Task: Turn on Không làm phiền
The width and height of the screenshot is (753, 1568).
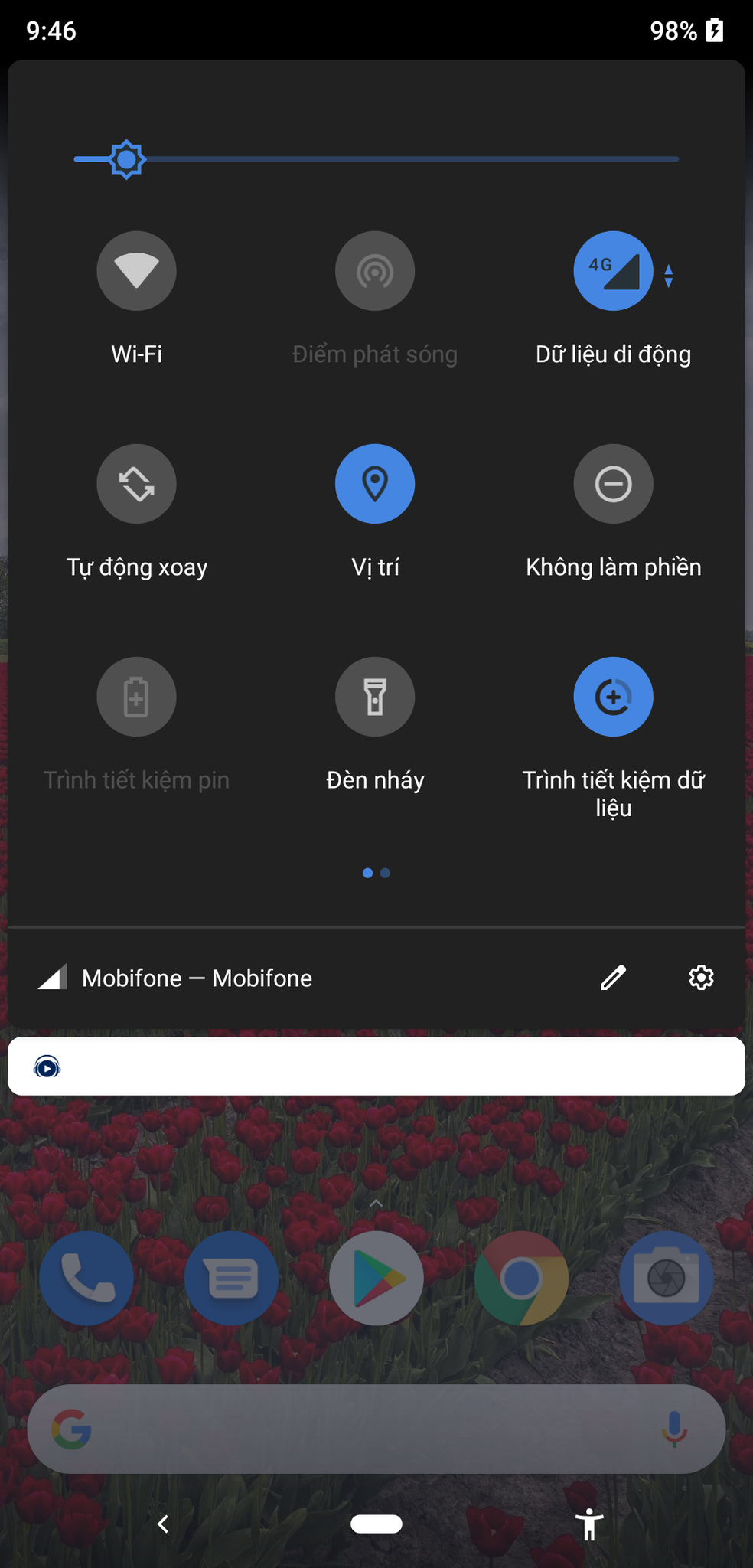Action: click(x=613, y=484)
